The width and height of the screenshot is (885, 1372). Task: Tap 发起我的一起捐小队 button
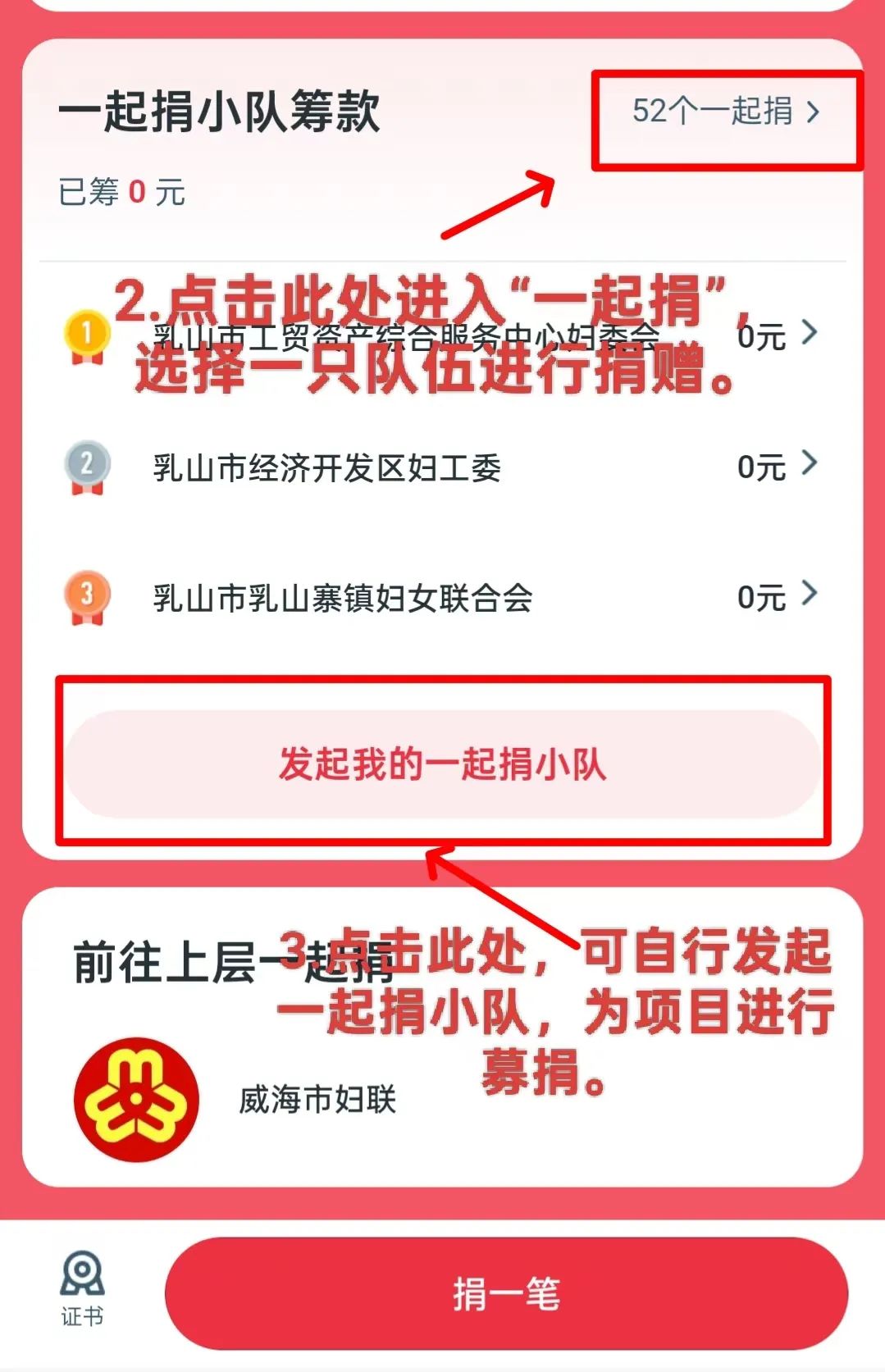tap(443, 763)
